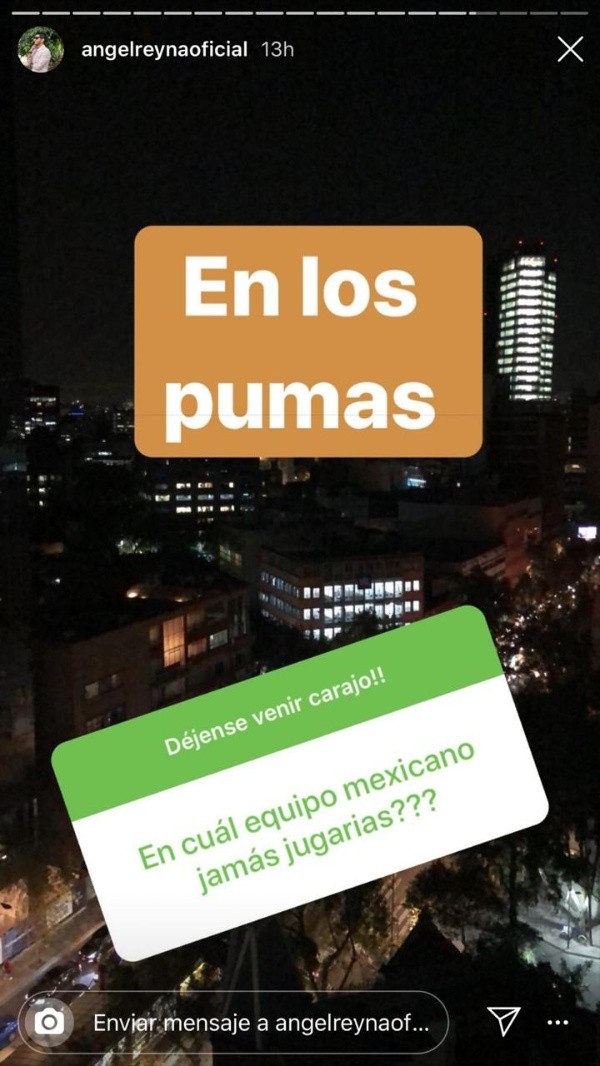Image resolution: width=600 pixels, height=1066 pixels.
Task: Open angelreynaoficial's profile picture
Action: pos(40,49)
